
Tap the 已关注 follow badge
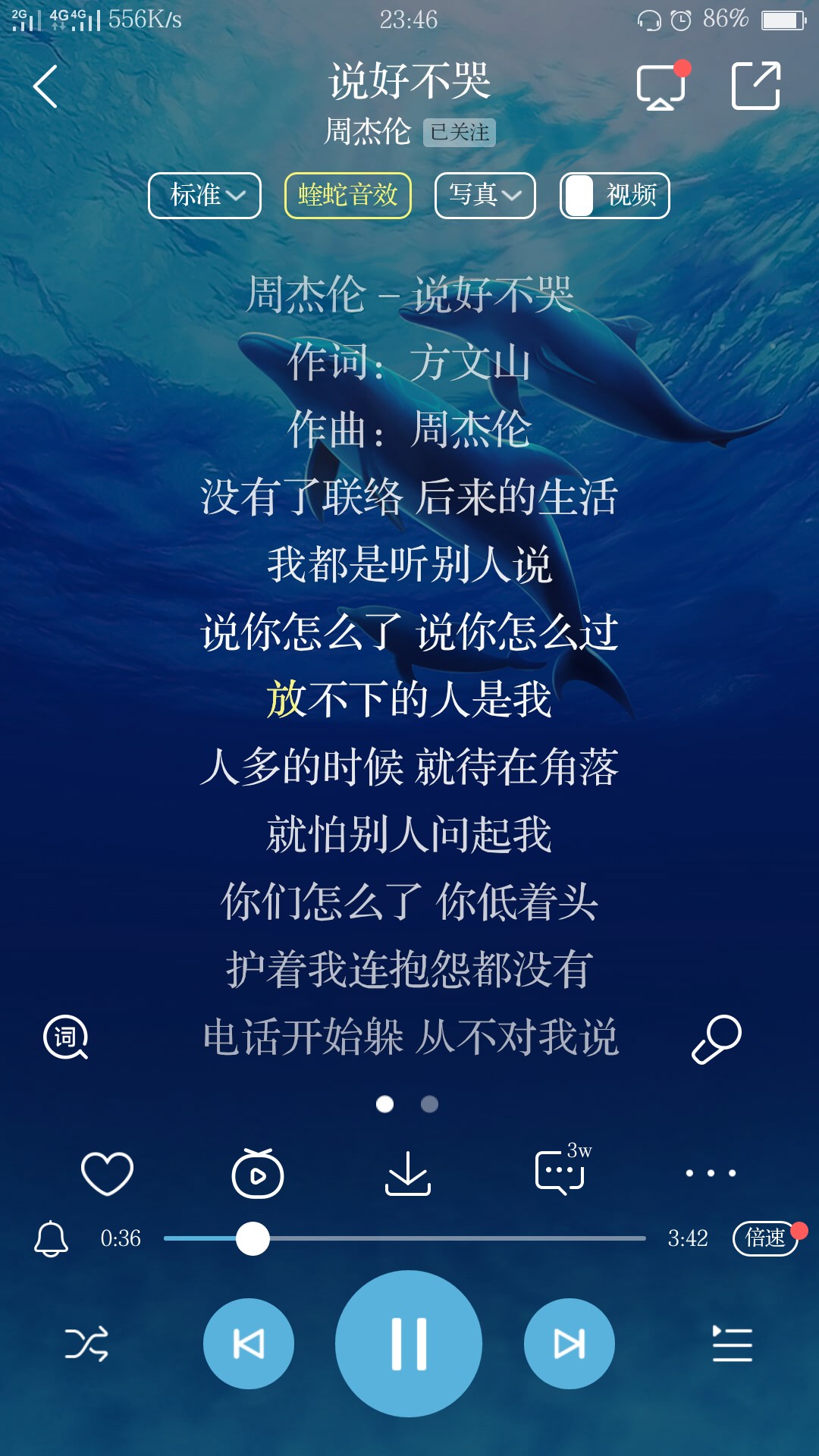(460, 133)
